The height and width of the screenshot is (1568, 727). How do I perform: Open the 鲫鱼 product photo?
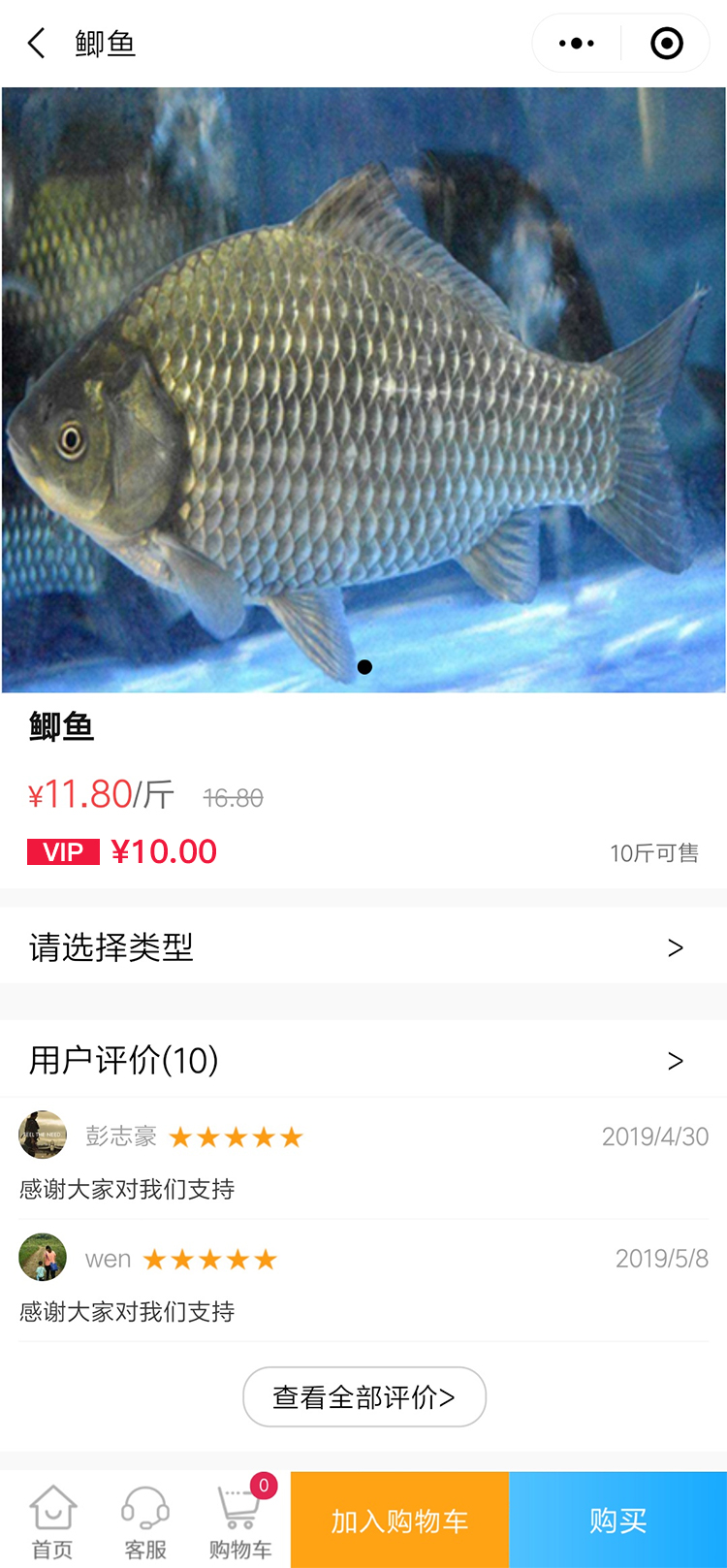click(363, 390)
